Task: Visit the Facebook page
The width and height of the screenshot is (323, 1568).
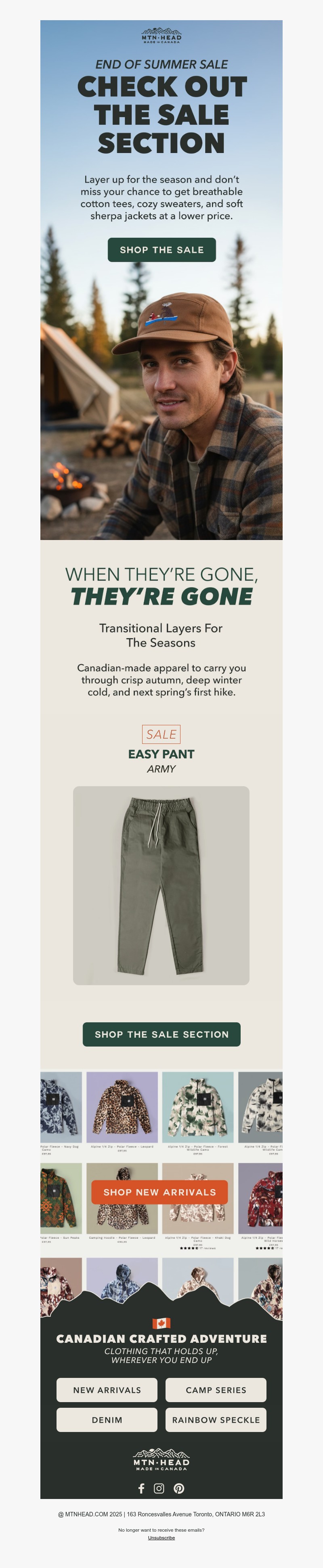Action: [x=141, y=1488]
